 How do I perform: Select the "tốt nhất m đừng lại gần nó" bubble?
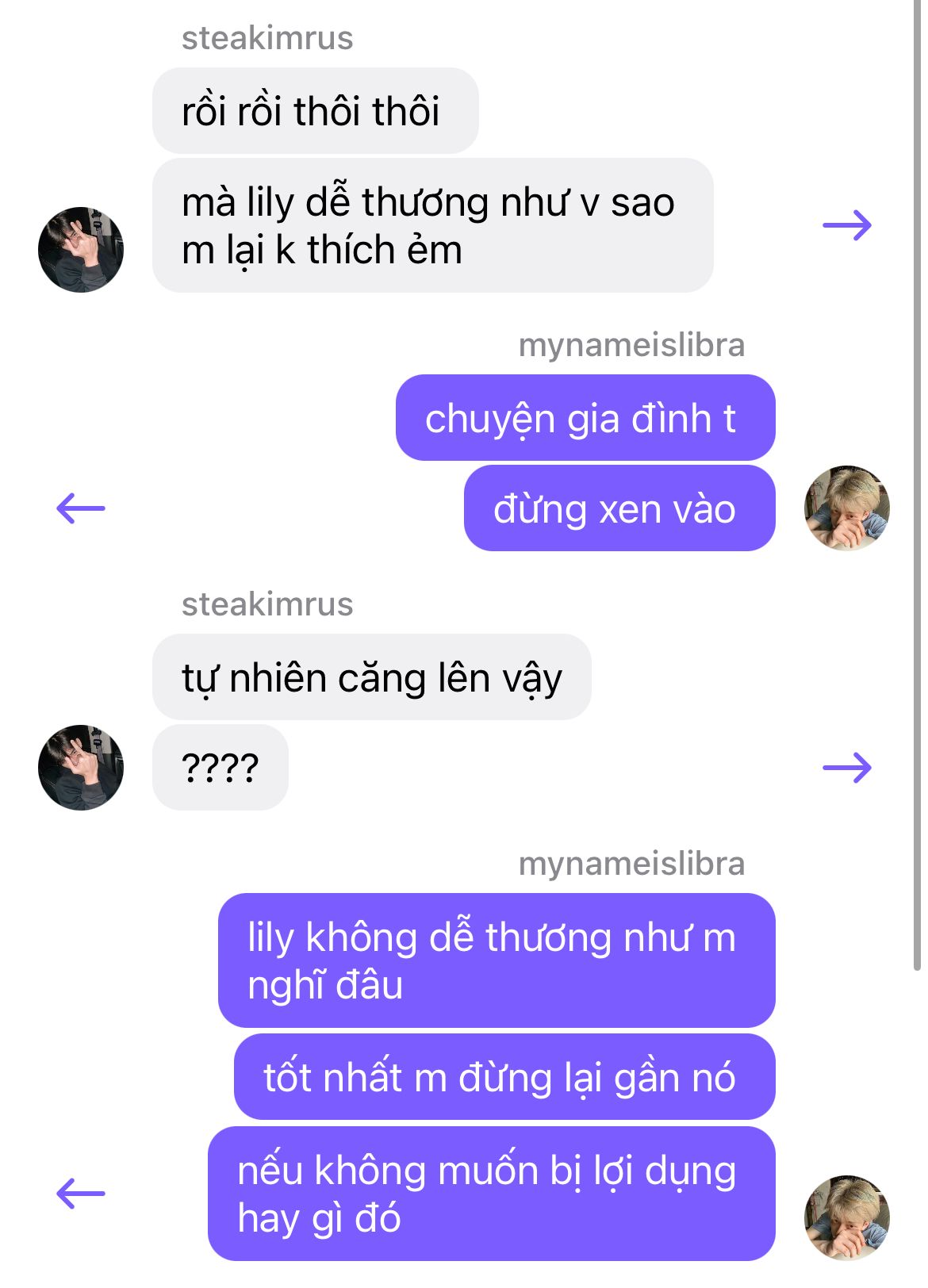[504, 1077]
